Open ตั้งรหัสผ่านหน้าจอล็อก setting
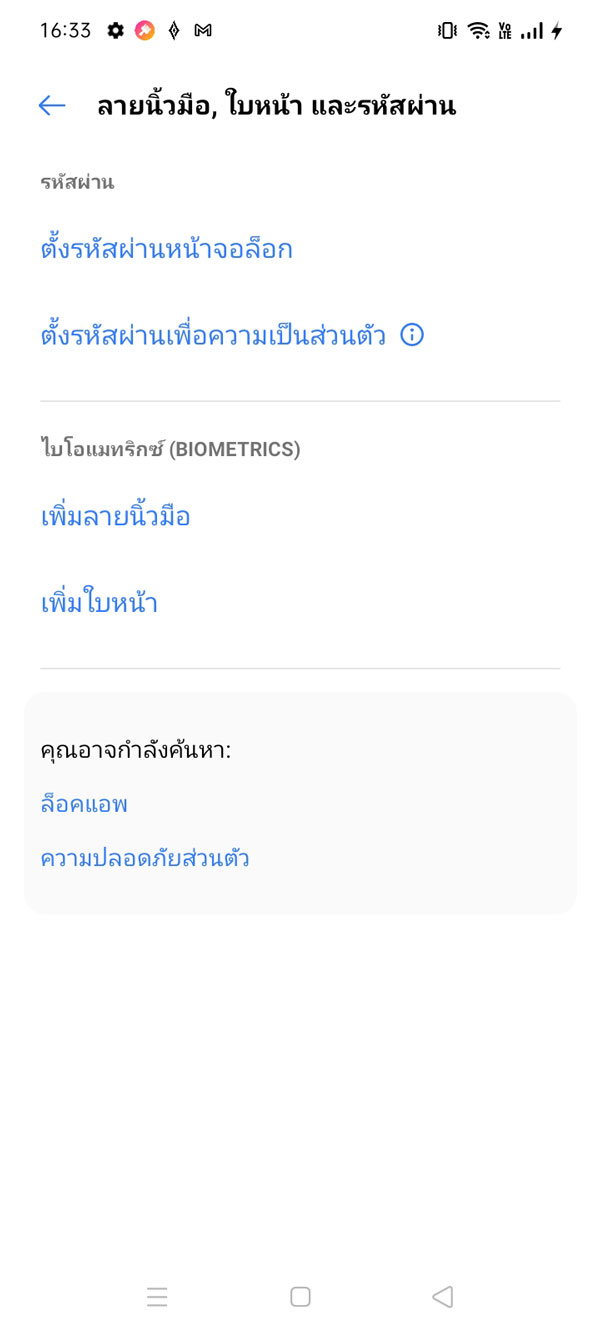The width and height of the screenshot is (600, 1333). [166, 249]
